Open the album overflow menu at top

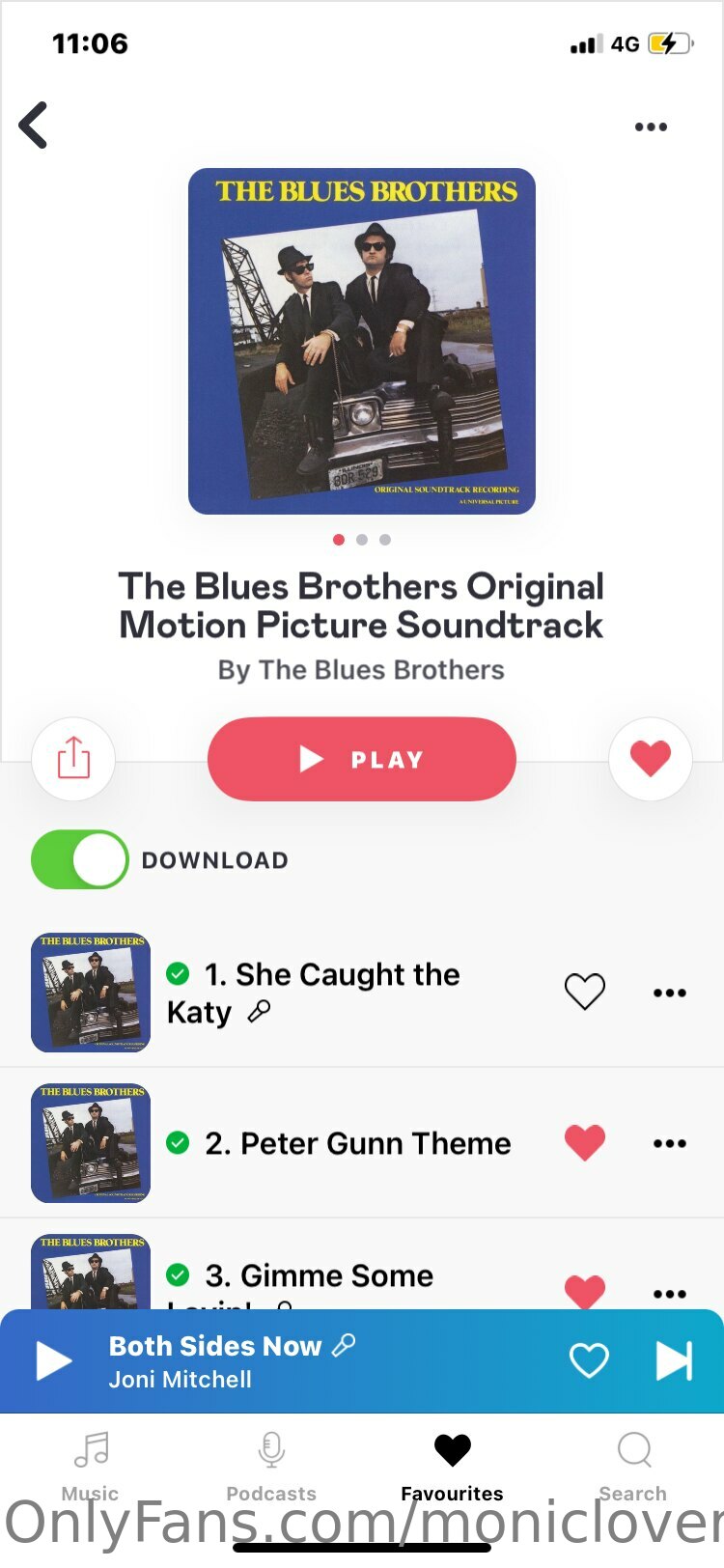[x=651, y=126]
